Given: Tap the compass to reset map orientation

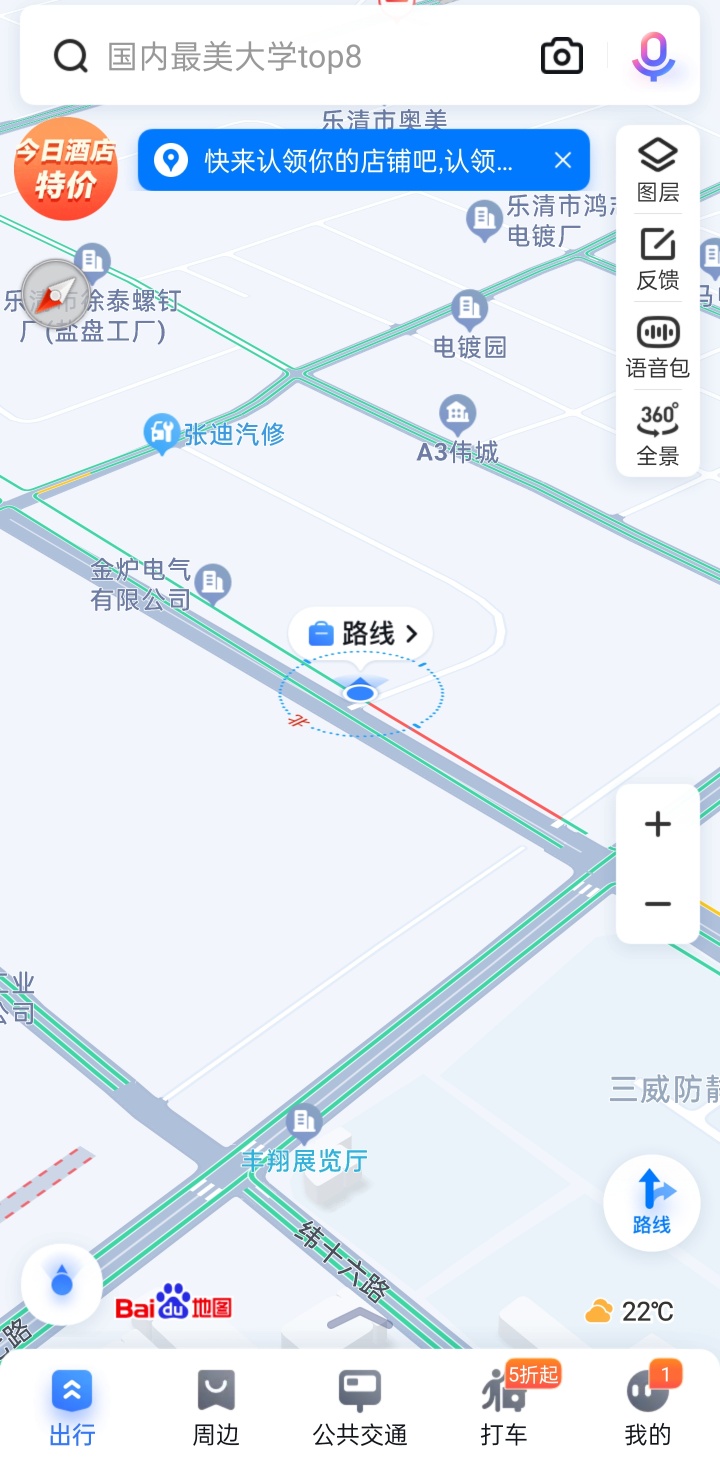Looking at the screenshot, I should click(x=56, y=293).
